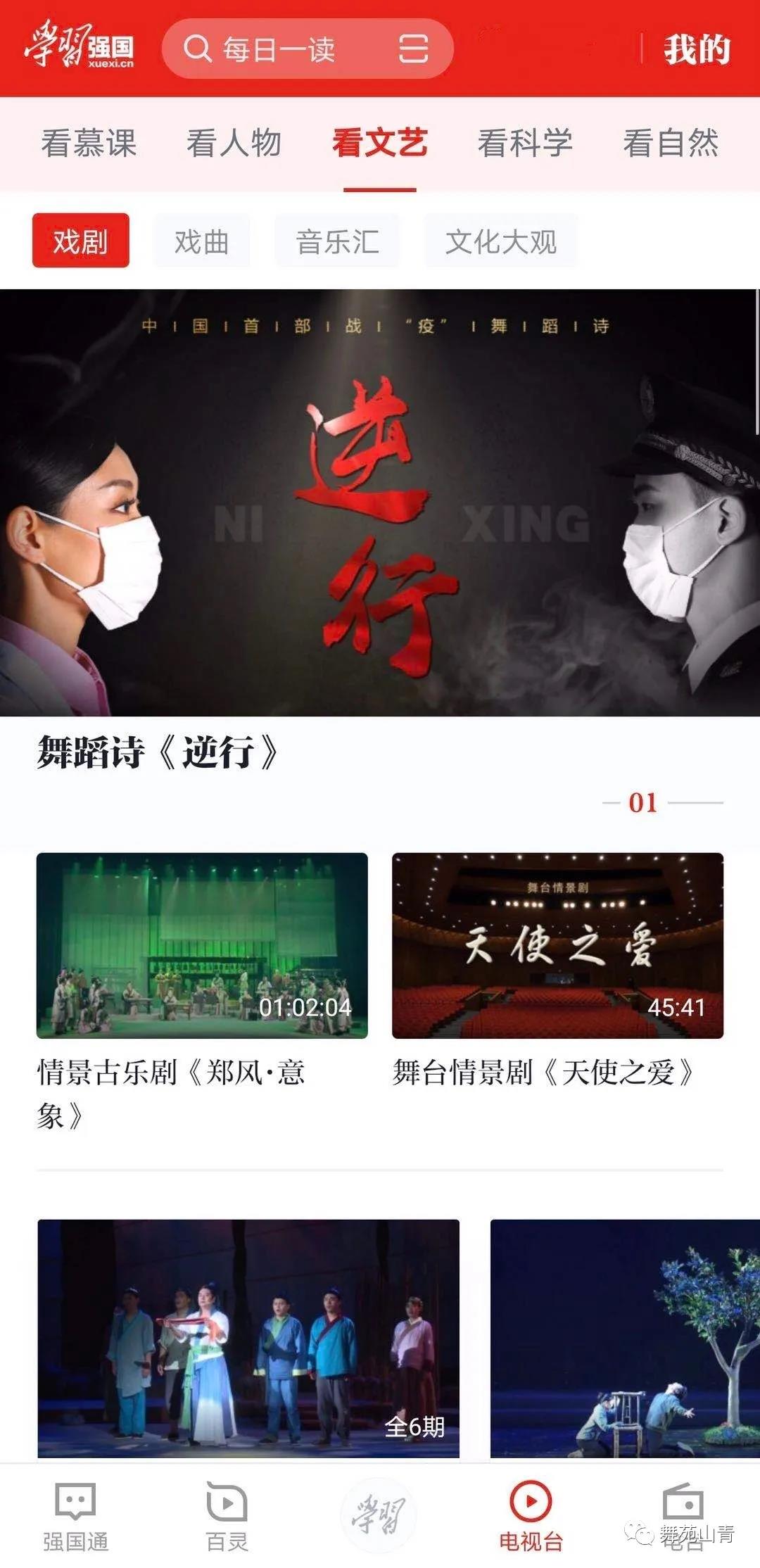Watch 舞台情景剧《天使之爱》
This screenshot has width=760, height=1568.
coord(557,945)
